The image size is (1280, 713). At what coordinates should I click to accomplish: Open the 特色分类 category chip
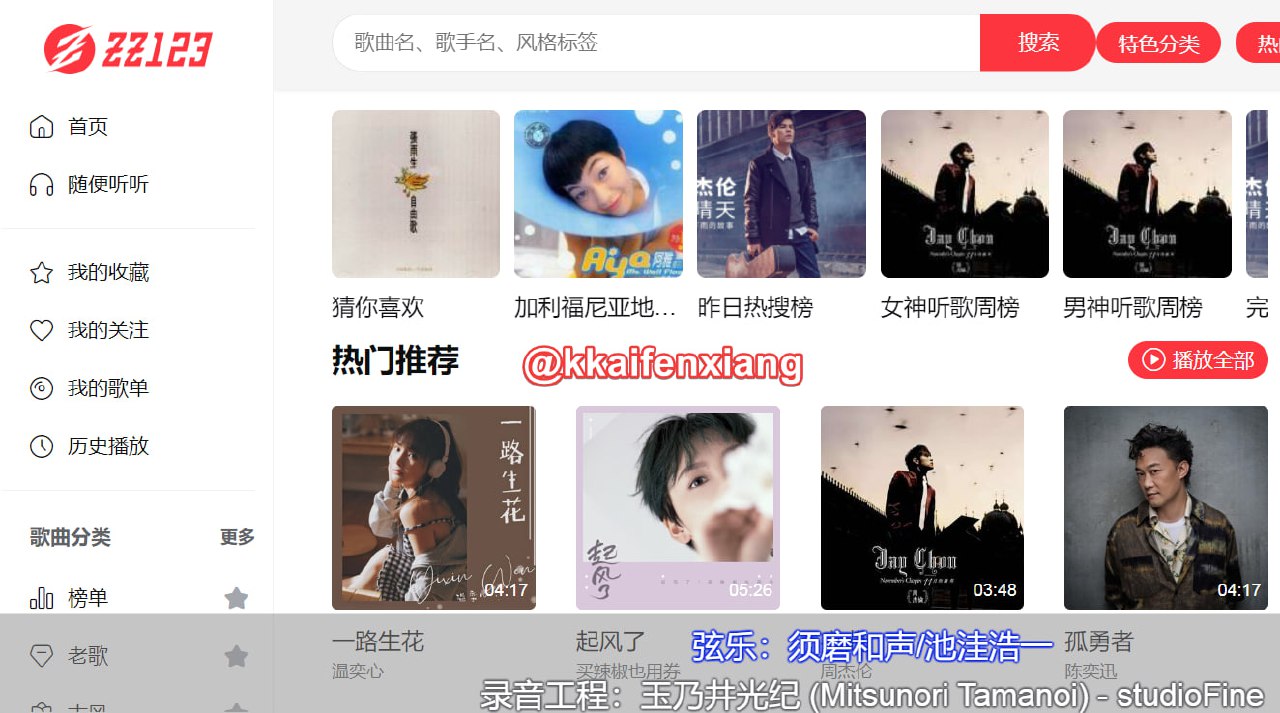pos(1158,43)
